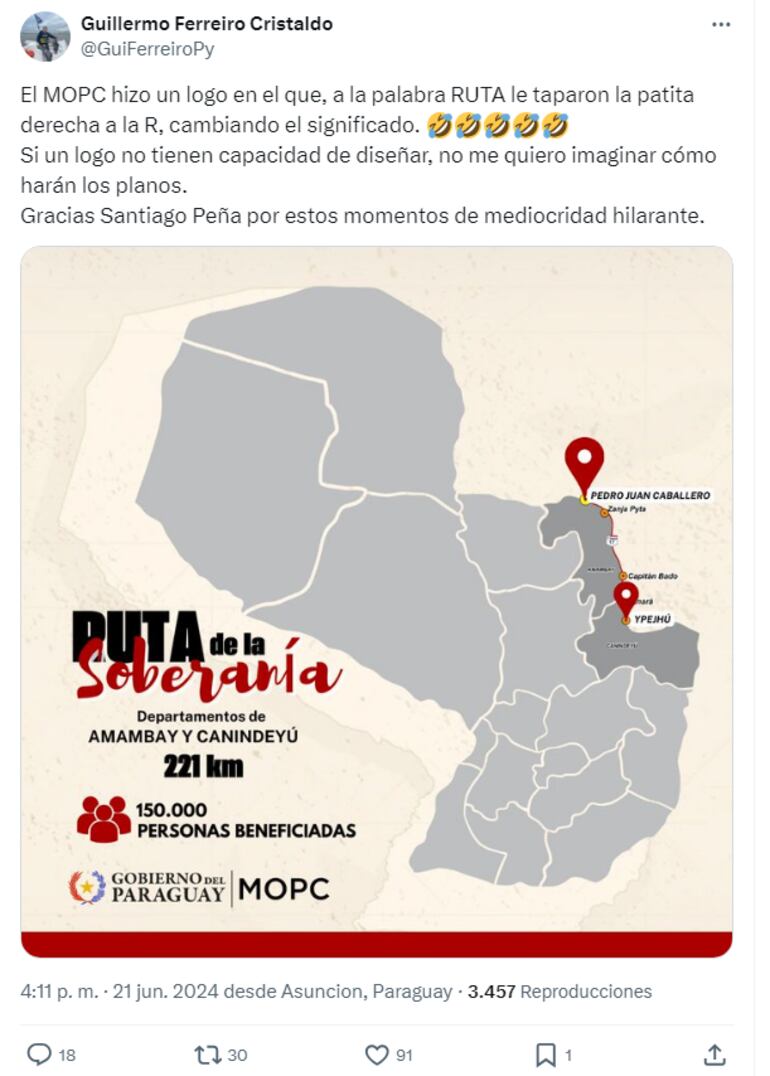Open the tweet's three-dot overflow menu

point(721,25)
